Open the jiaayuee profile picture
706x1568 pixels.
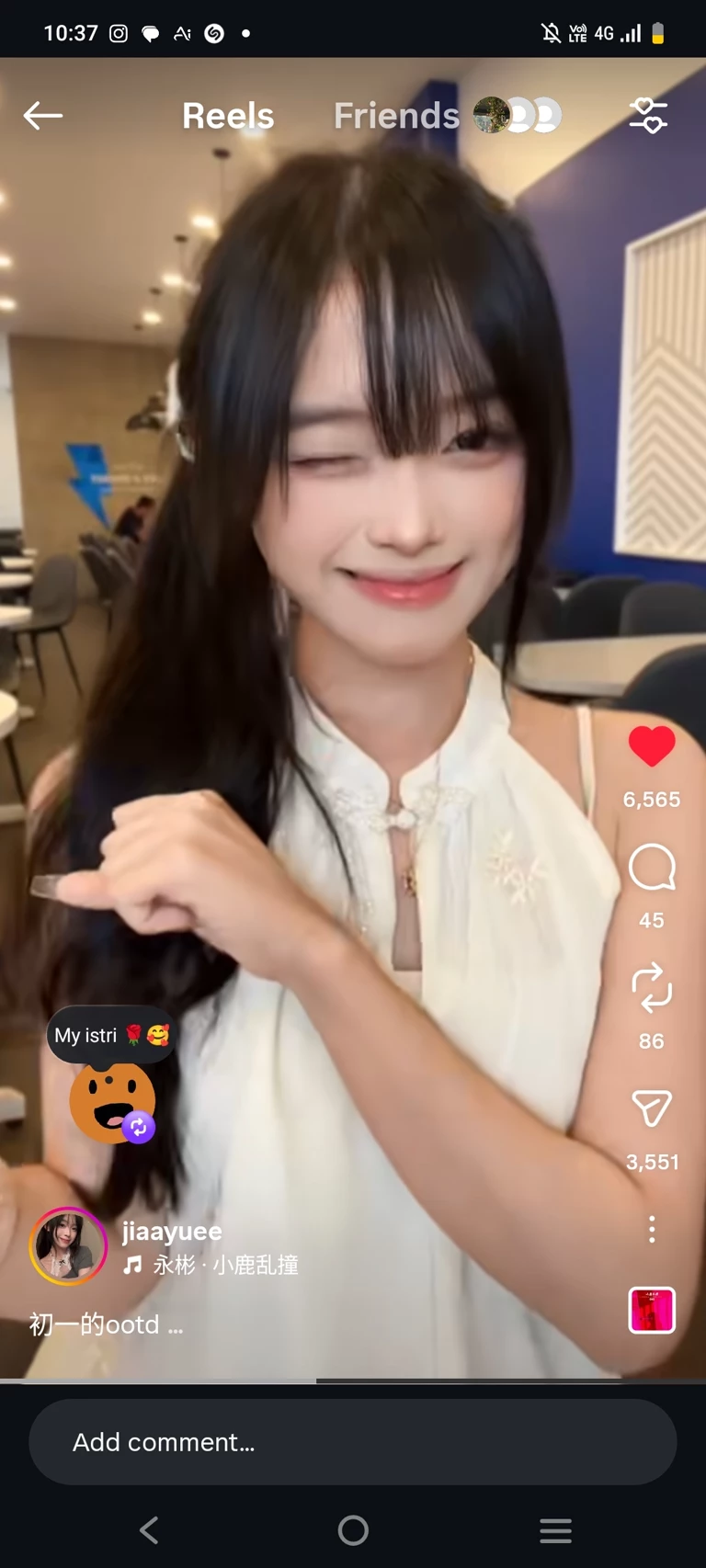(x=68, y=1245)
